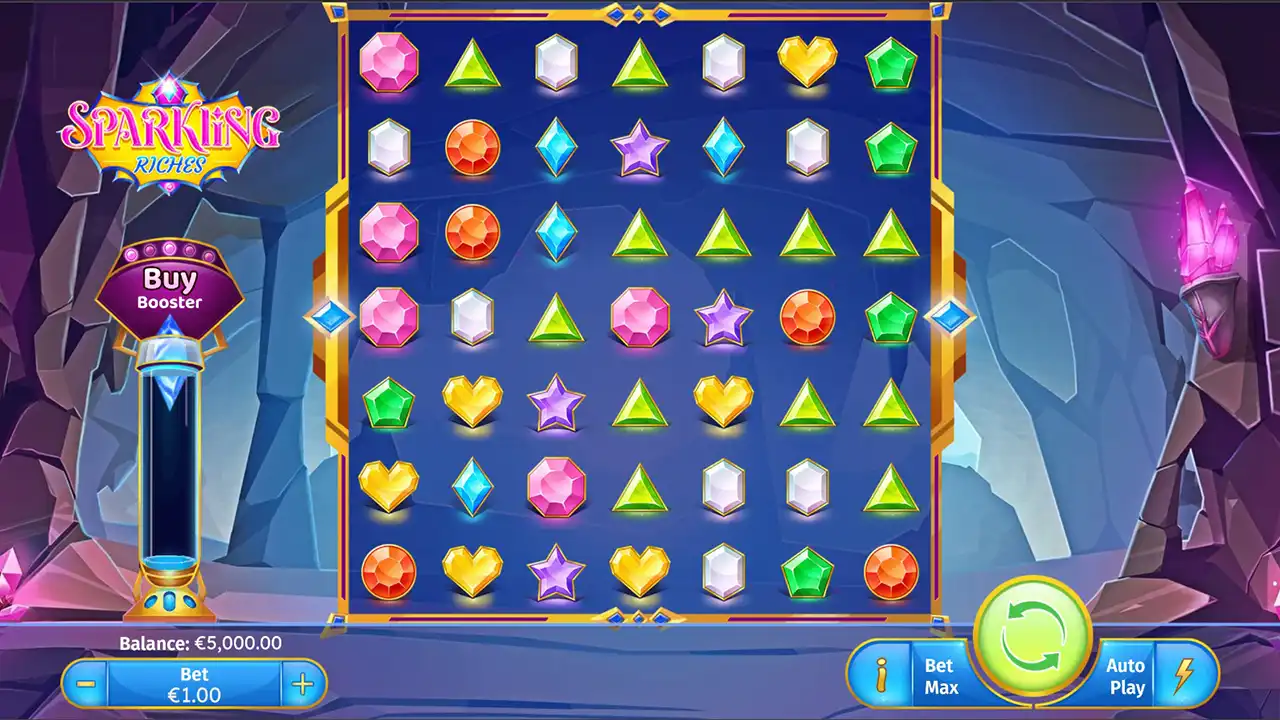Open the Buy Booster option
The width and height of the screenshot is (1280, 720).
169,288
